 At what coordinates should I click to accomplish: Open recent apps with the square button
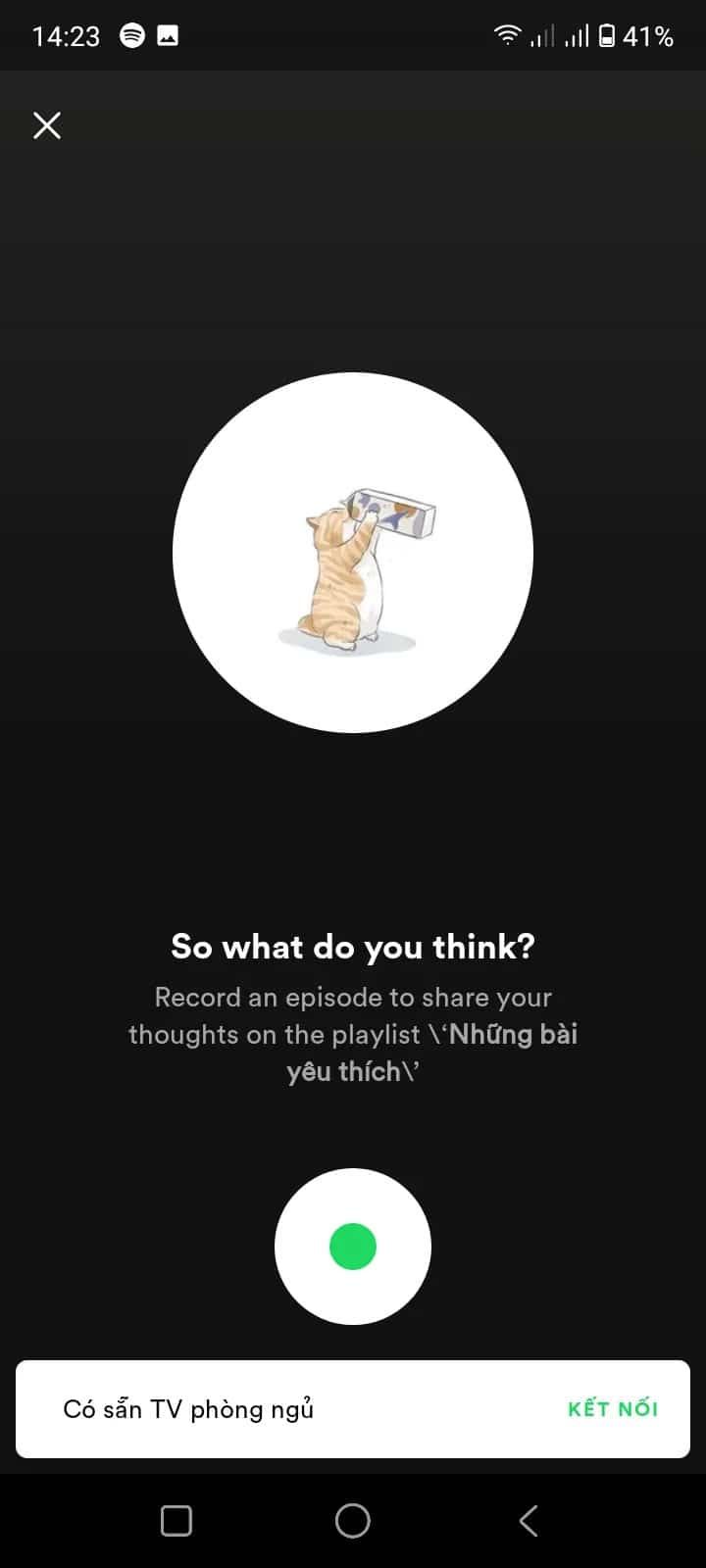176,1521
